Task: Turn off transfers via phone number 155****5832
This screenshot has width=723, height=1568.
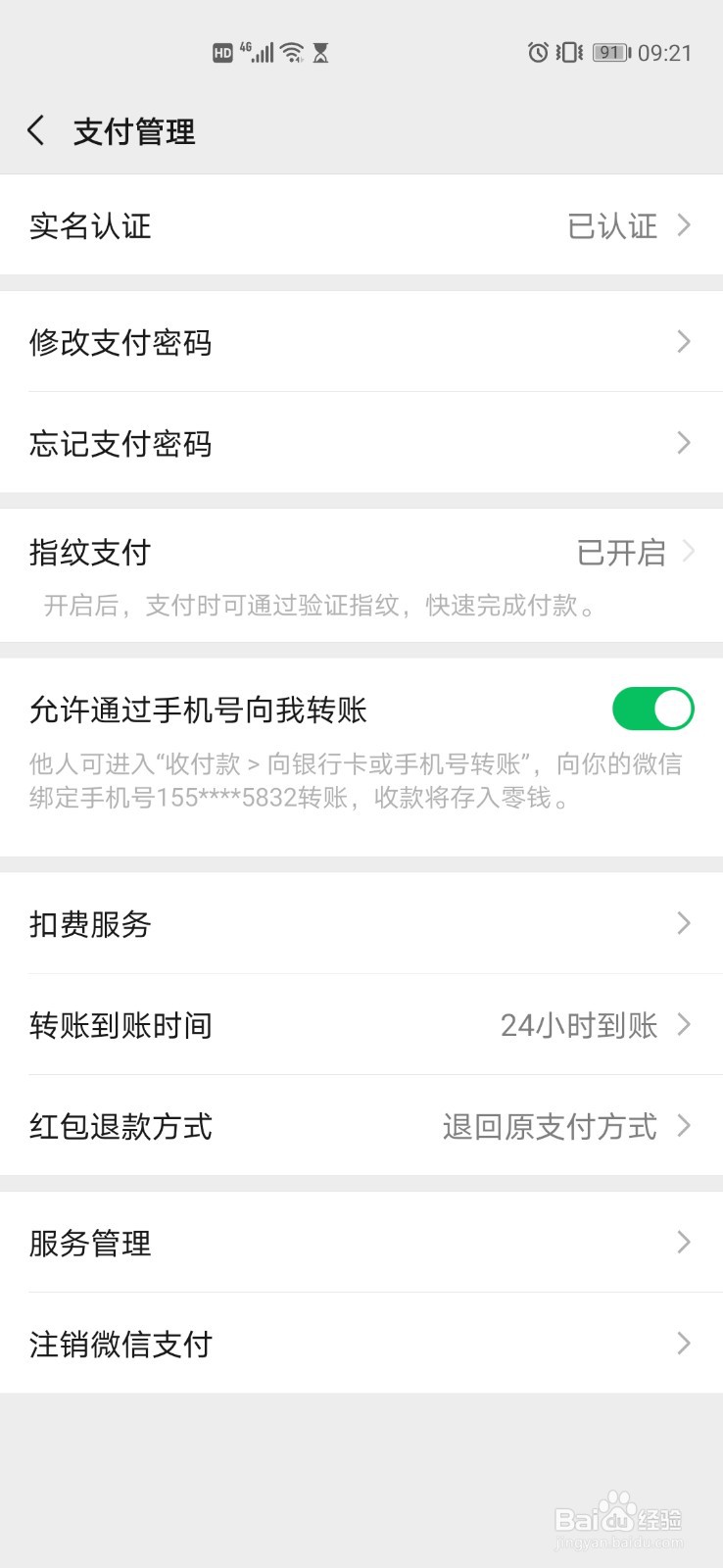Action: [654, 709]
